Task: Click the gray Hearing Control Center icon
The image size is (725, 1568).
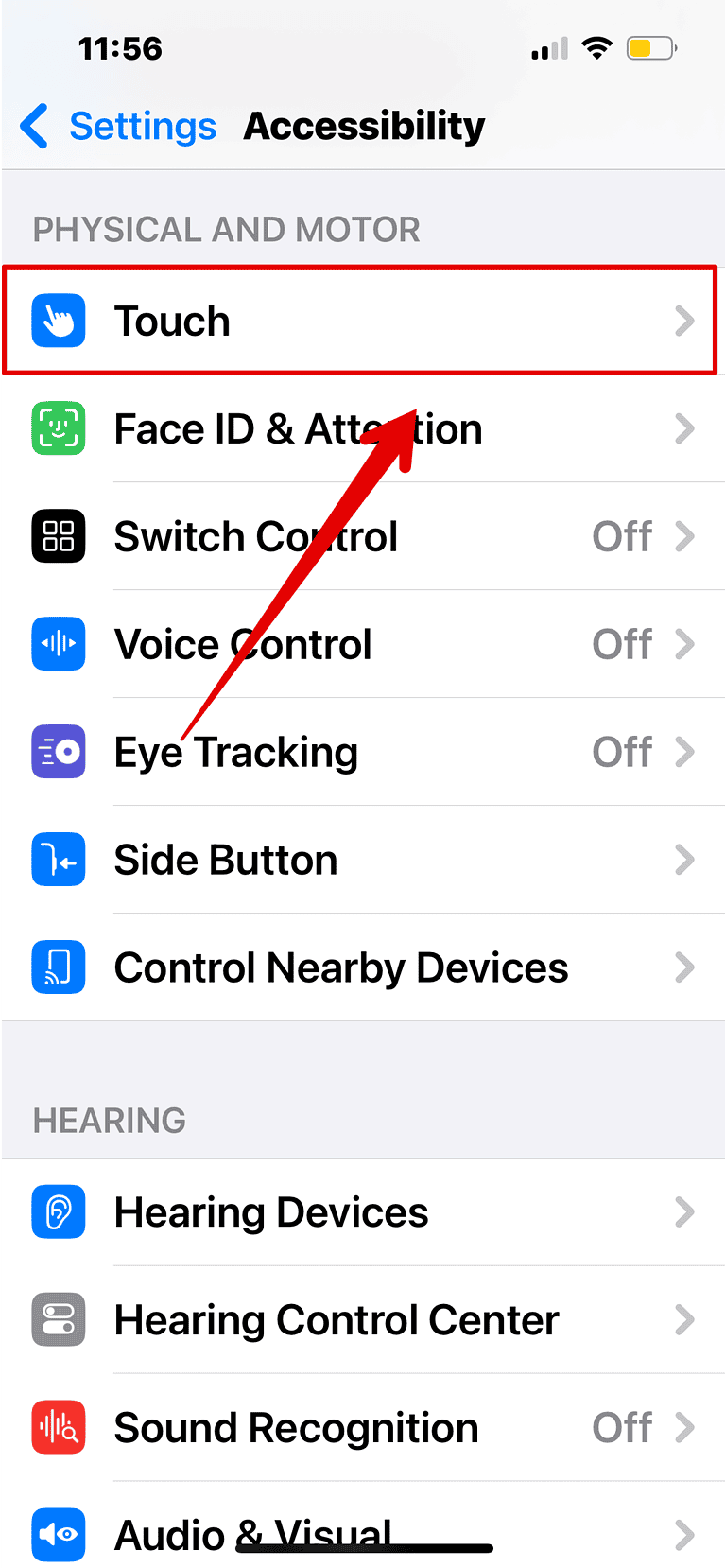Action: (x=58, y=1319)
